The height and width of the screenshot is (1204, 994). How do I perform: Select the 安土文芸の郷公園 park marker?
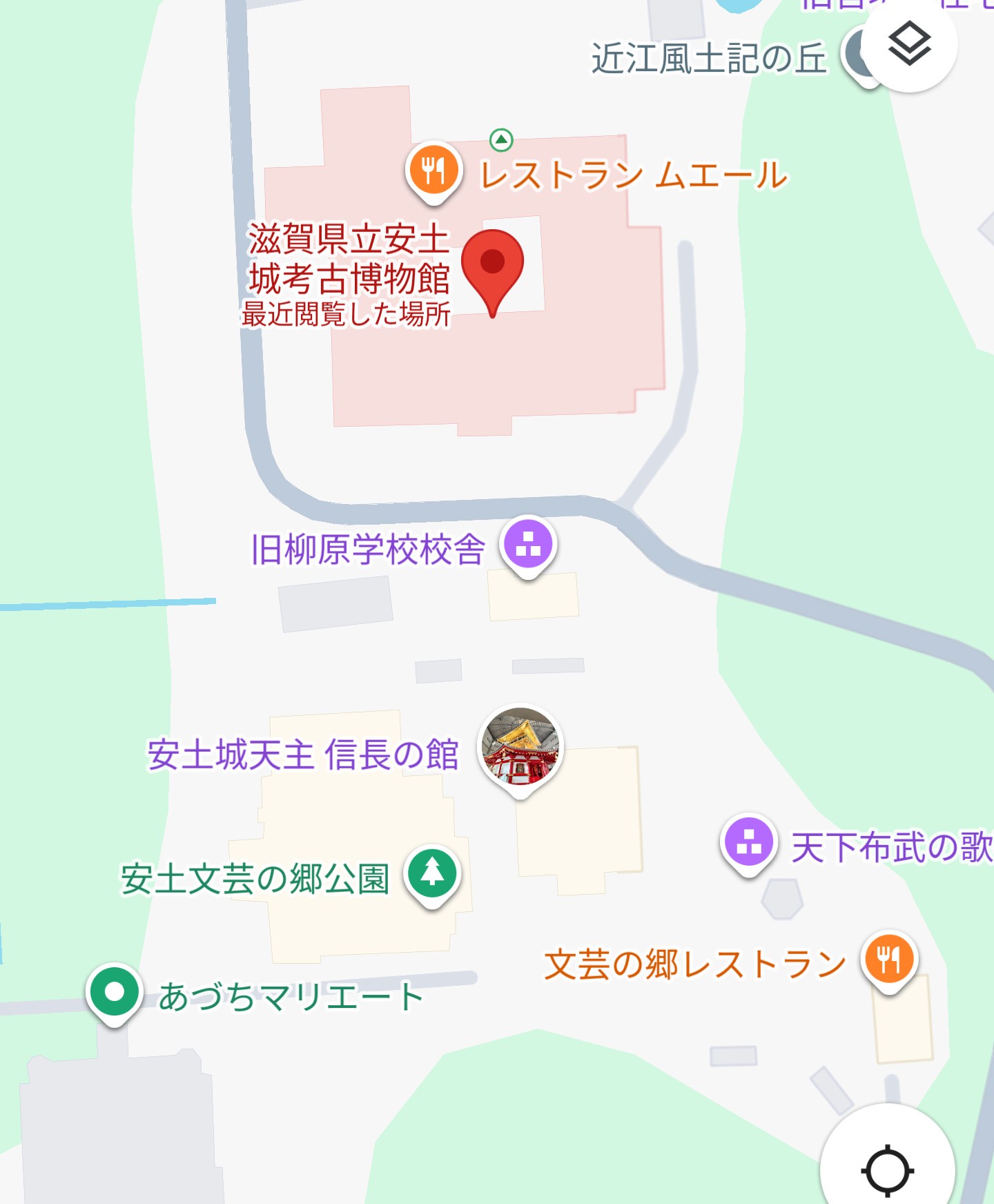(432, 873)
